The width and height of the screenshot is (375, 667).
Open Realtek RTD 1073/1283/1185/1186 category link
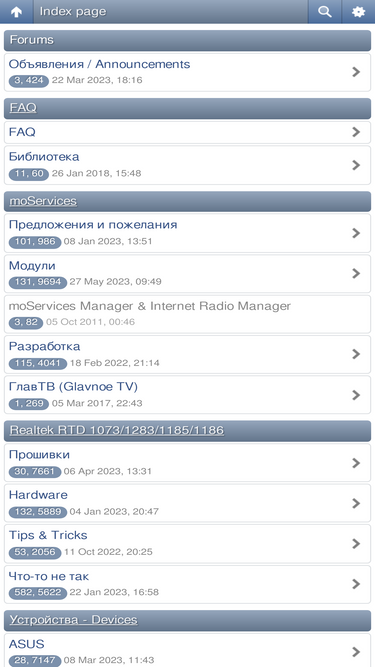pyautogui.click(x=116, y=430)
